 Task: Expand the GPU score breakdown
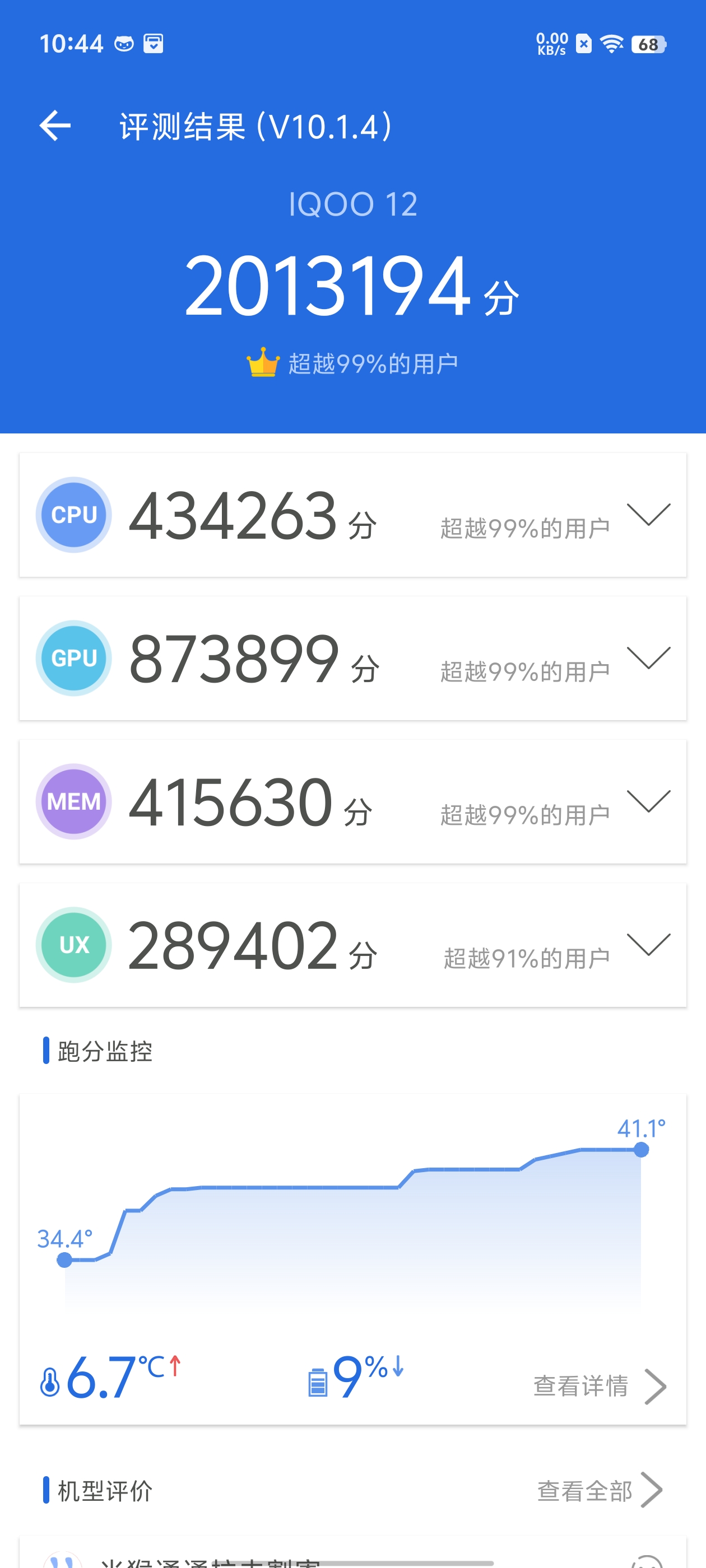point(649,658)
